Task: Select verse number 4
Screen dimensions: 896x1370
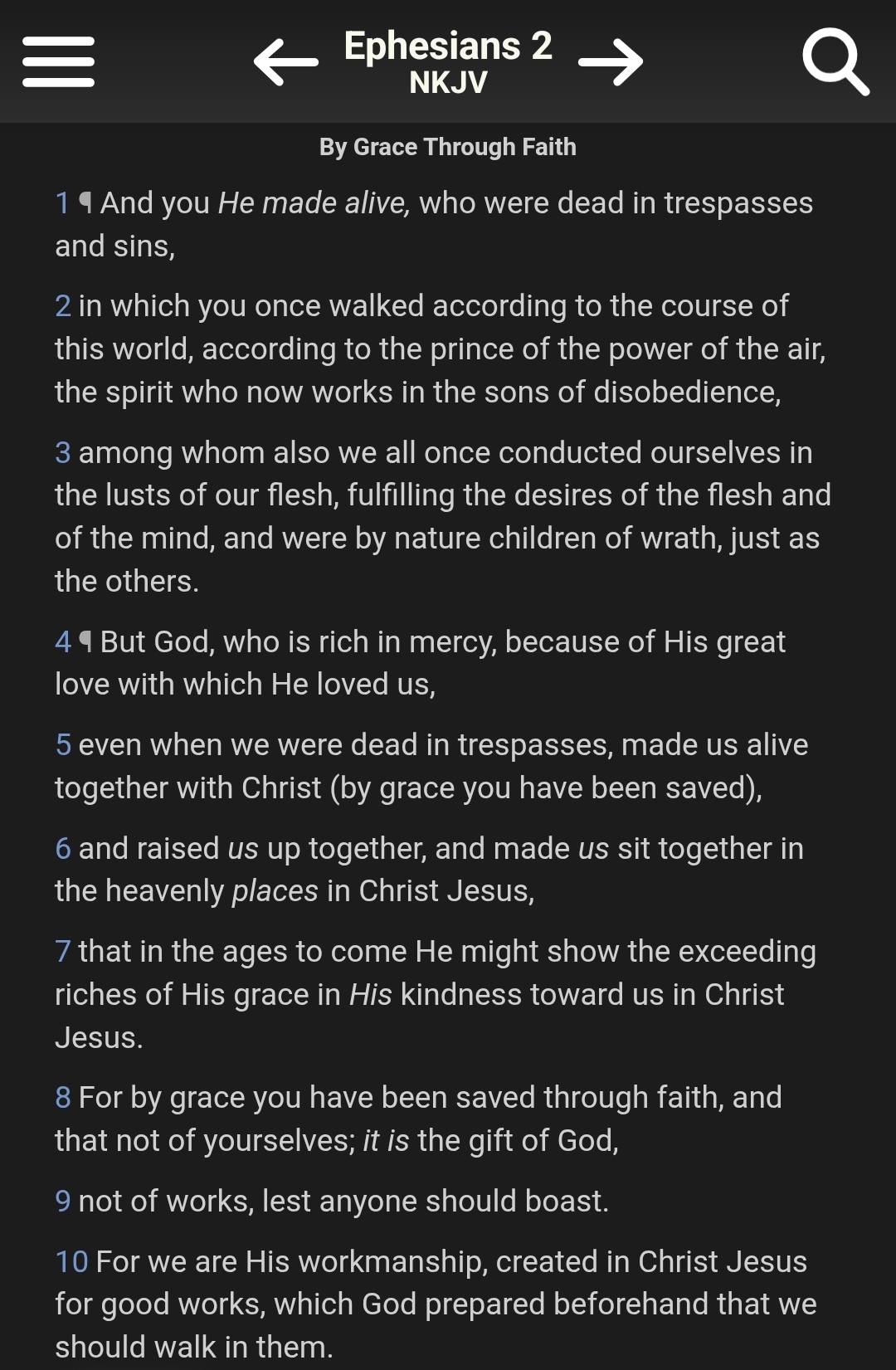Action: tap(63, 642)
